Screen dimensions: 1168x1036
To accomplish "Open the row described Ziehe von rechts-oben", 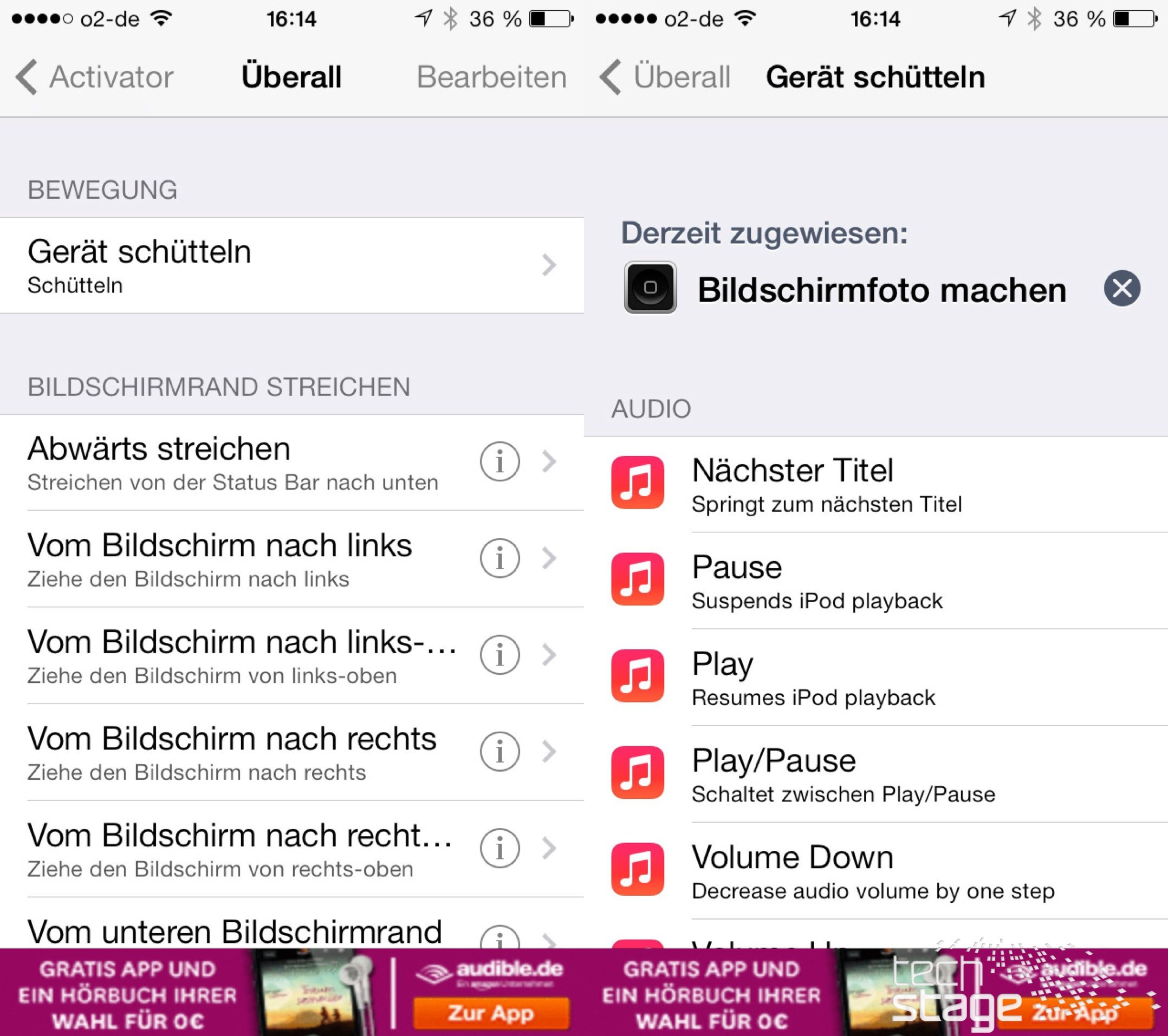I will (x=240, y=849).
